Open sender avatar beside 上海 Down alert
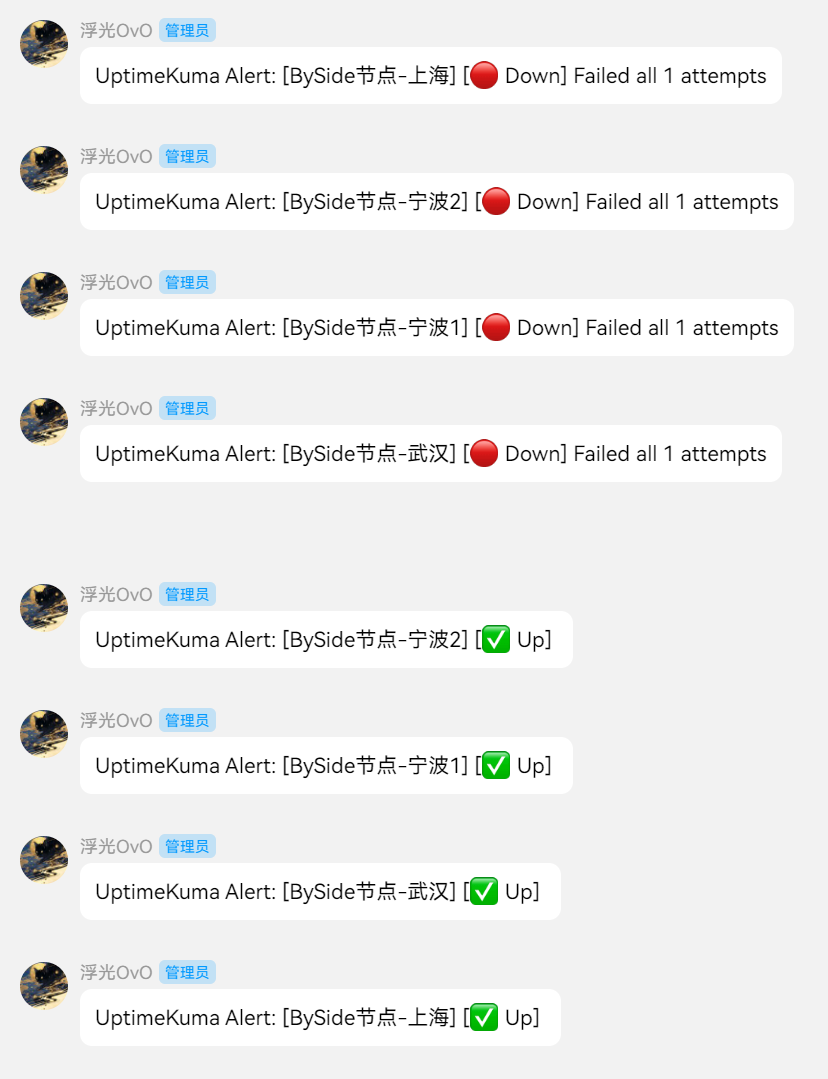The width and height of the screenshot is (828, 1079). [x=44, y=44]
